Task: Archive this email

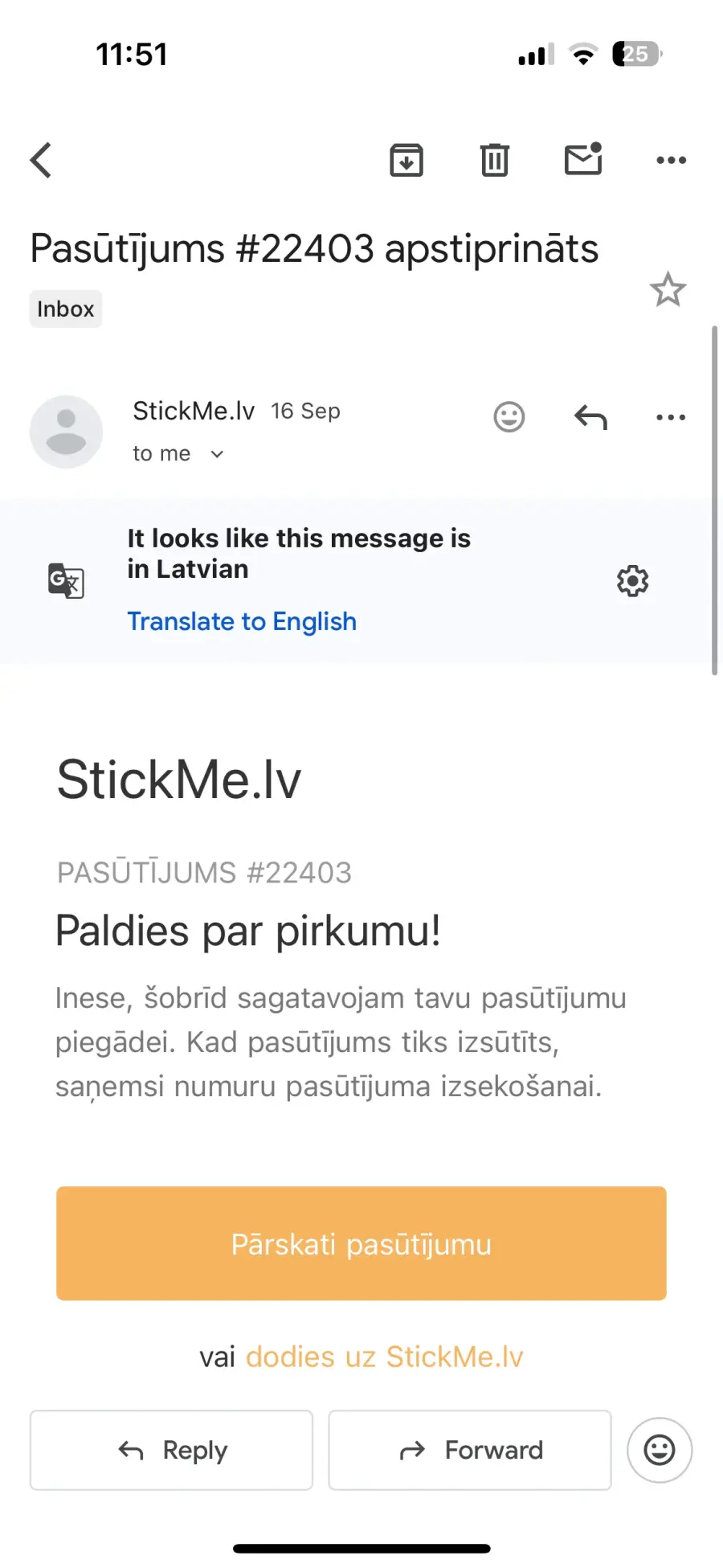Action: (x=406, y=160)
